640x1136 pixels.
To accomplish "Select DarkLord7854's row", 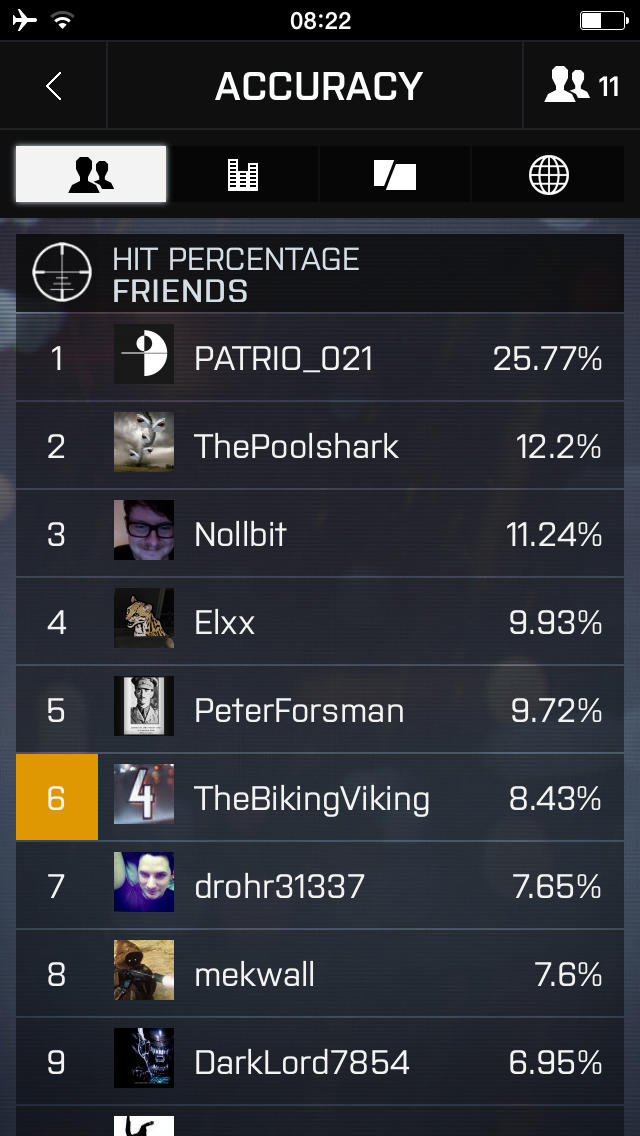I will pos(320,1062).
